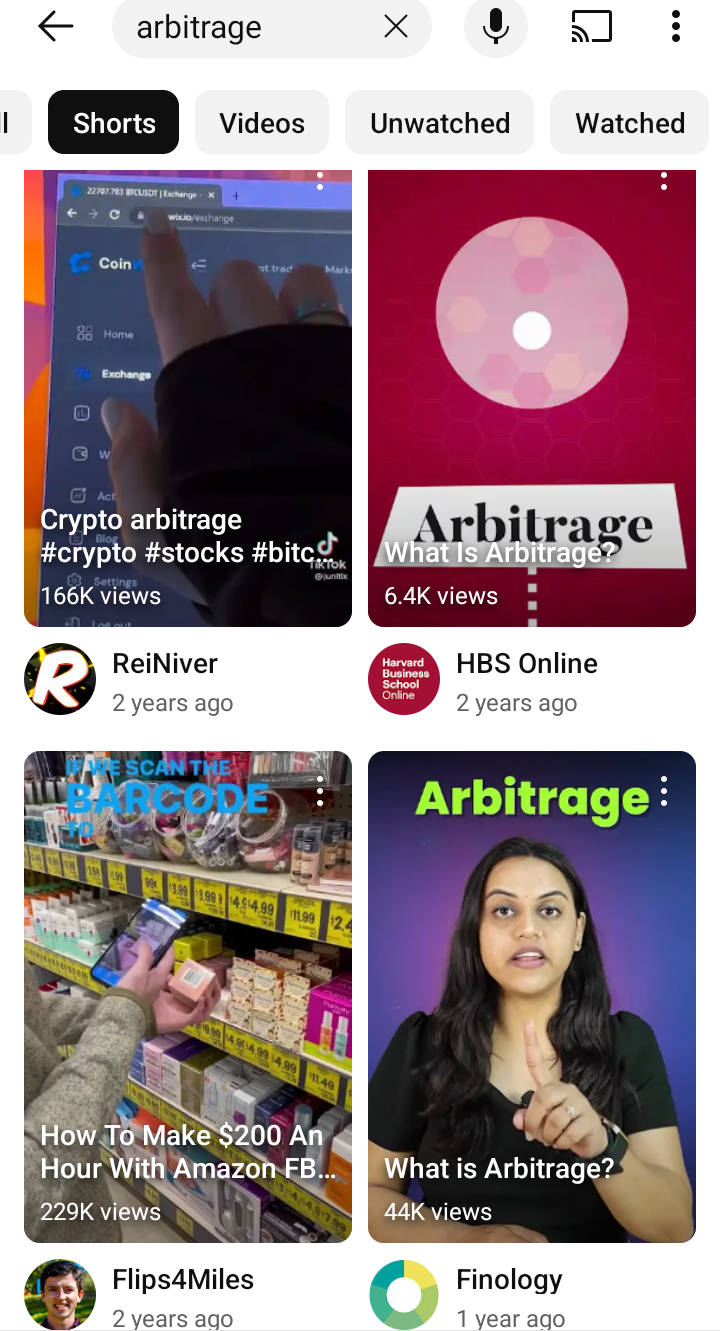720x1331 pixels.
Task: Go back using the arrow icon
Action: pyautogui.click(x=55, y=27)
